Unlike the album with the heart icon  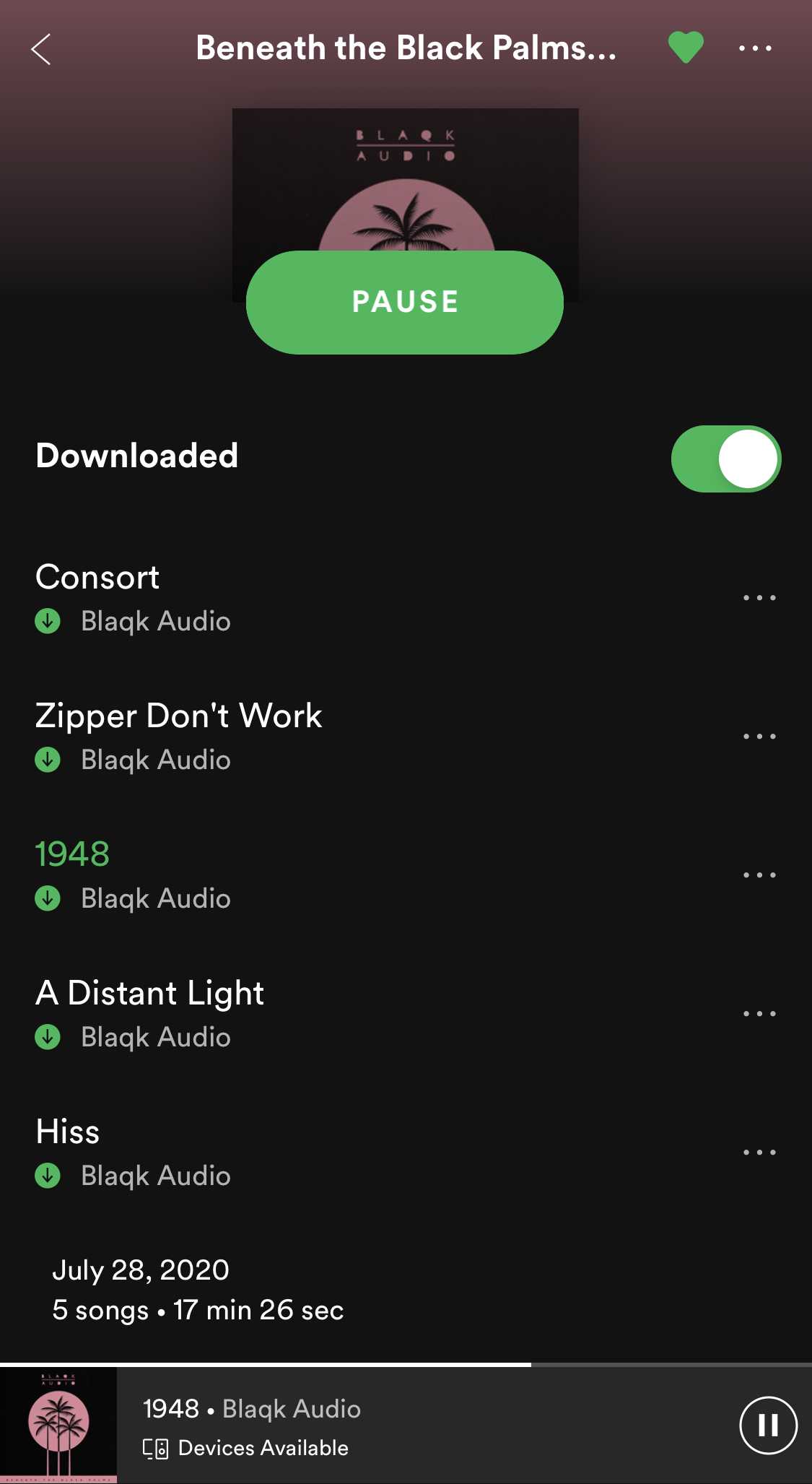click(686, 48)
